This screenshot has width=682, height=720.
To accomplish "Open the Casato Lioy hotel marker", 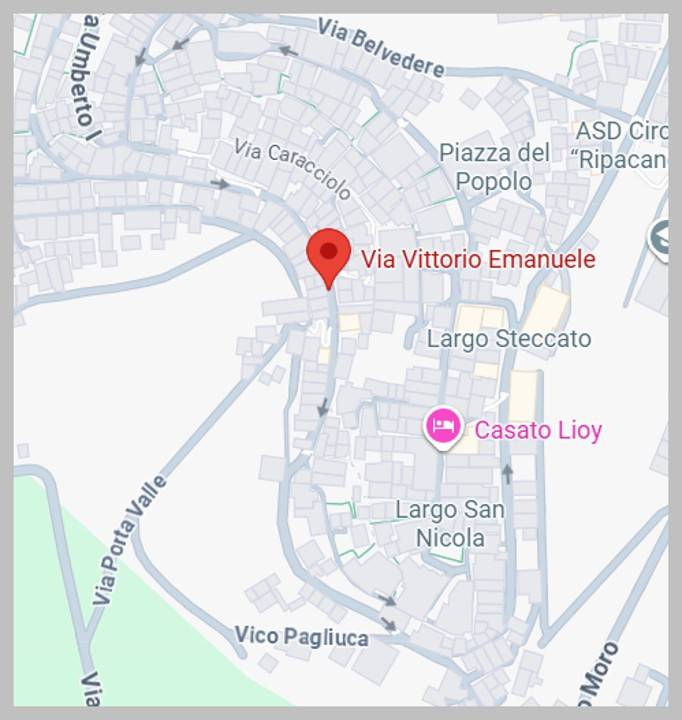I will (x=442, y=427).
